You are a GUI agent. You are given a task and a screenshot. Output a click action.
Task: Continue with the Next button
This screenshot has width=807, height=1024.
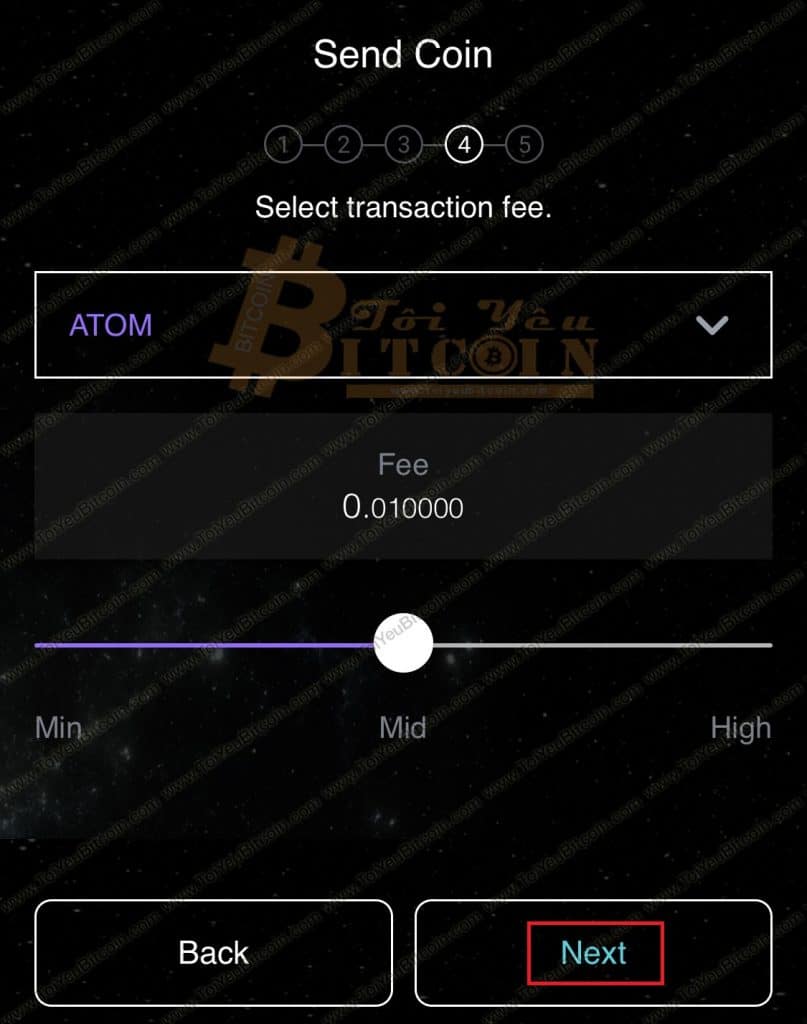tap(594, 952)
